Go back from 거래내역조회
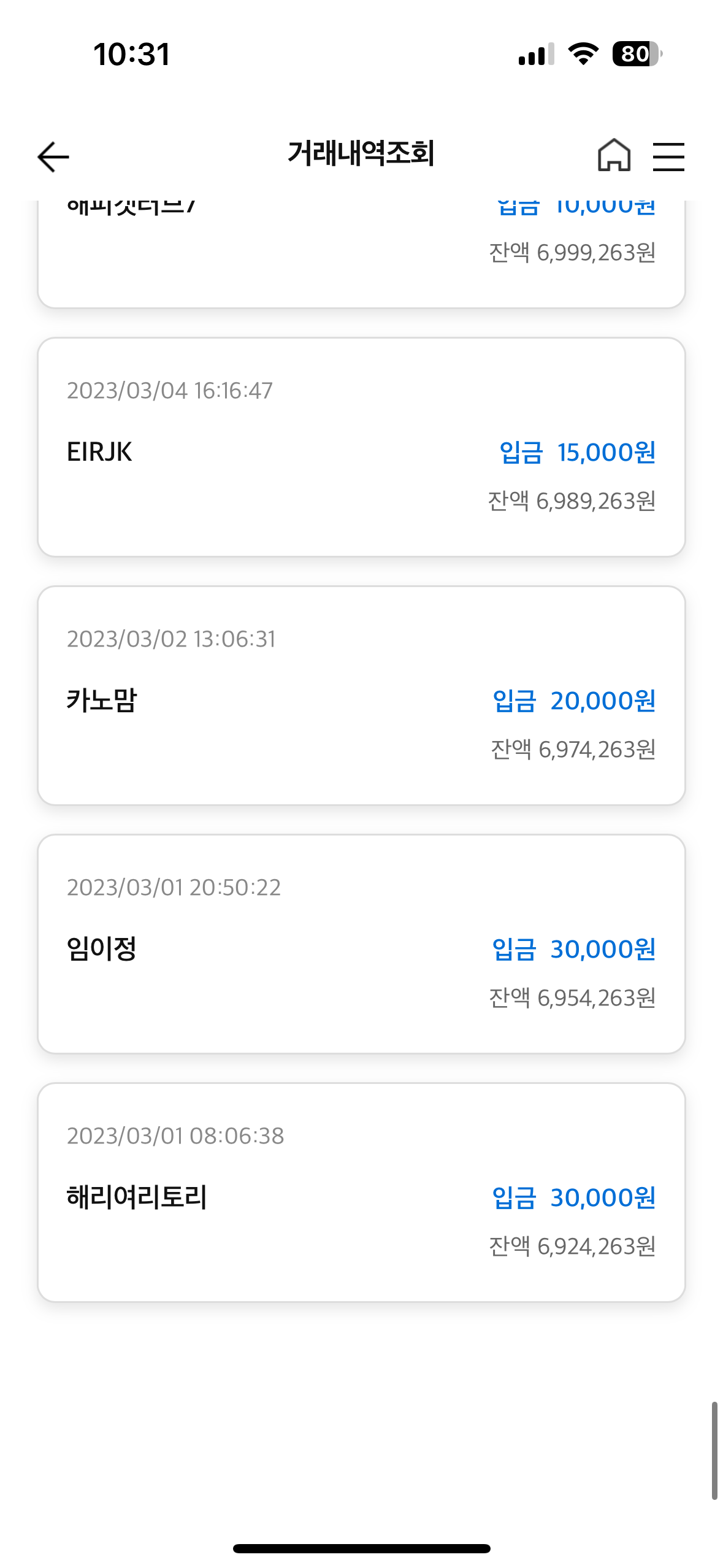The width and height of the screenshot is (723, 1568). (x=53, y=156)
